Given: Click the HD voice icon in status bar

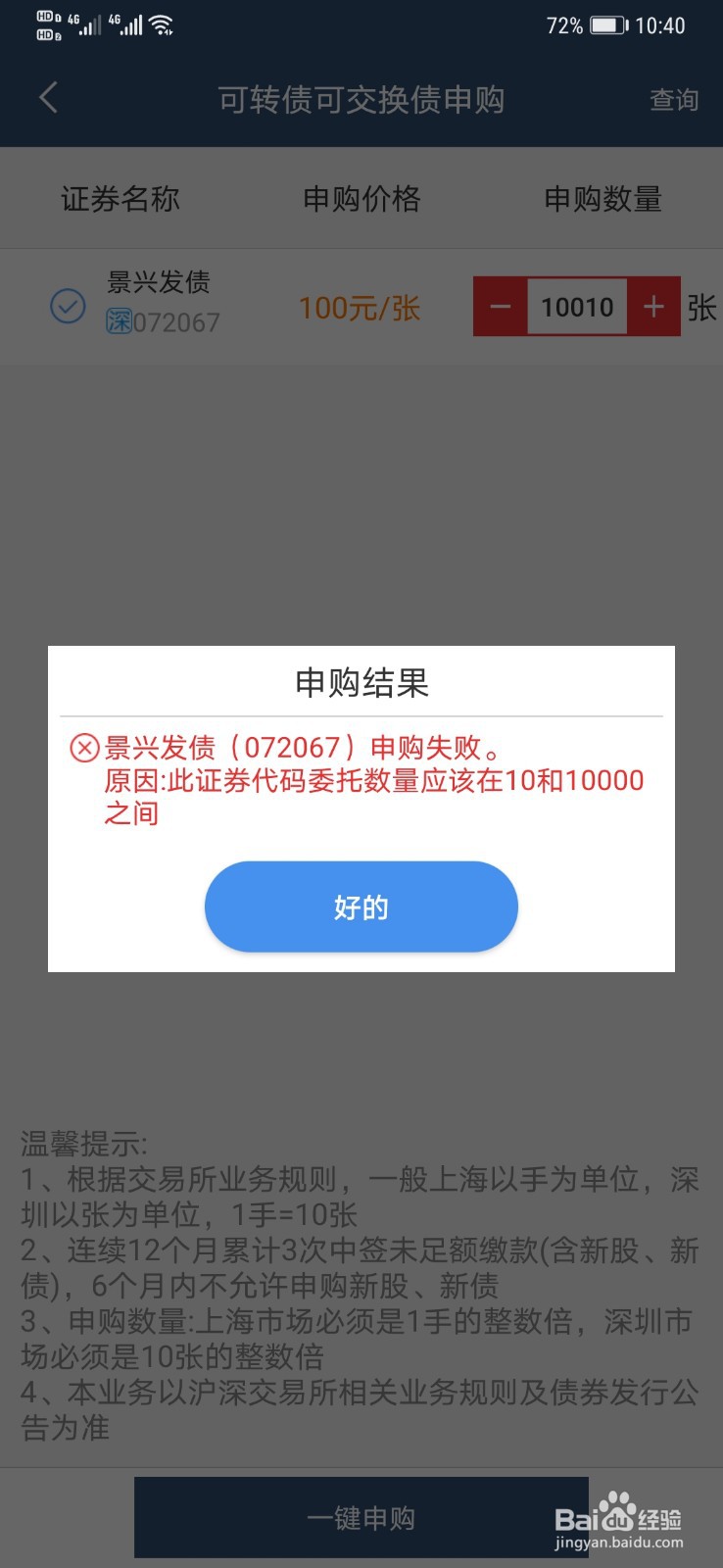Looking at the screenshot, I should [44, 24].
